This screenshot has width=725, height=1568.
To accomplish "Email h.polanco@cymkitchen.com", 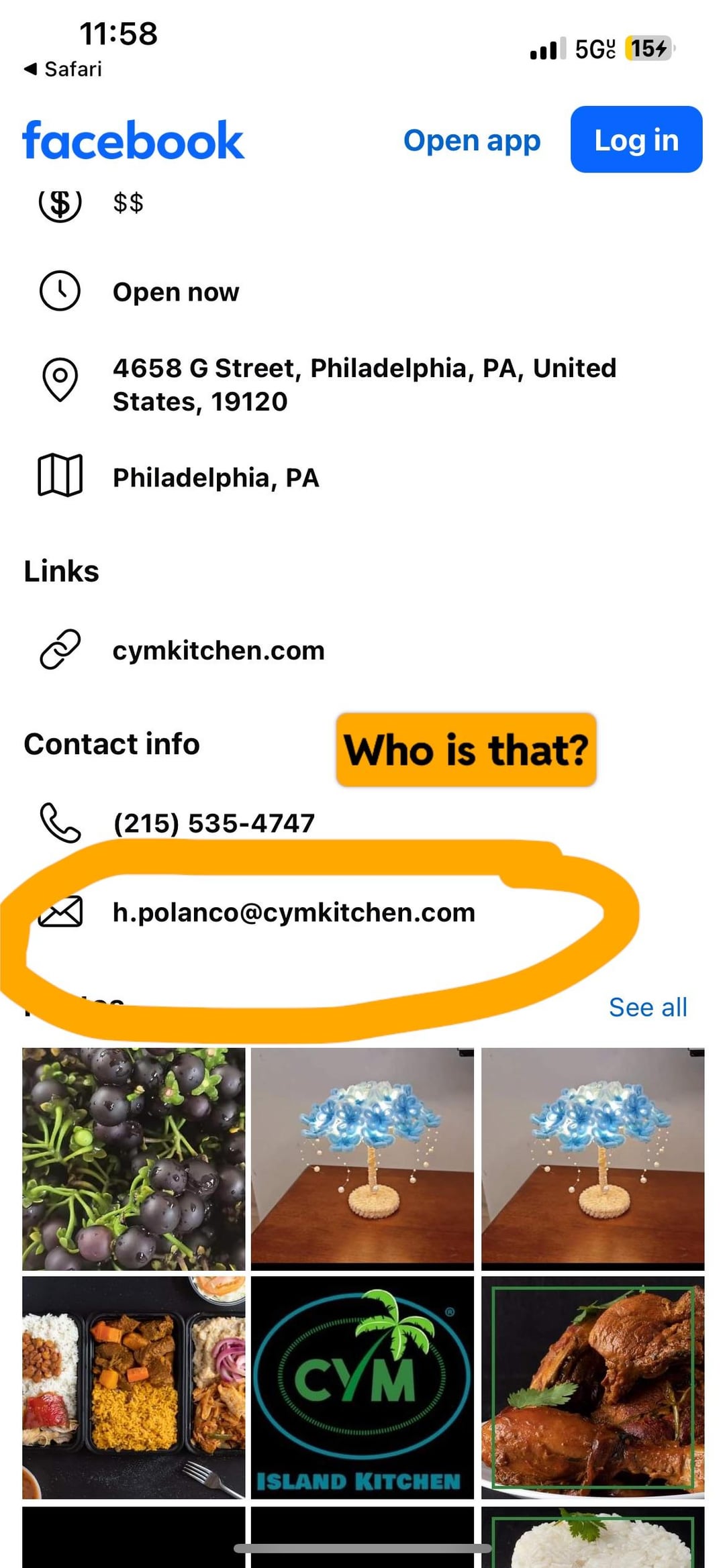I will coord(293,912).
